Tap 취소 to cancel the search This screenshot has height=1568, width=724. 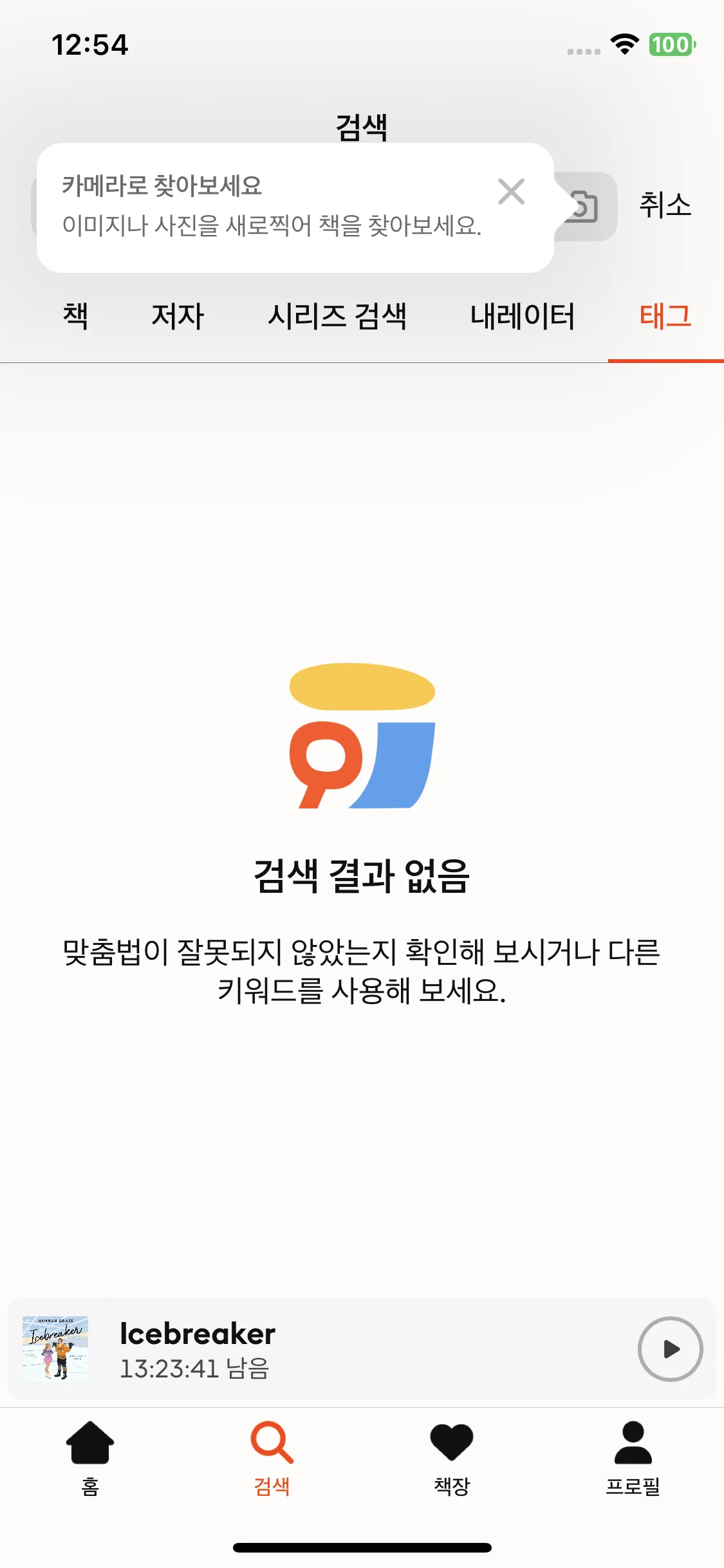665,205
